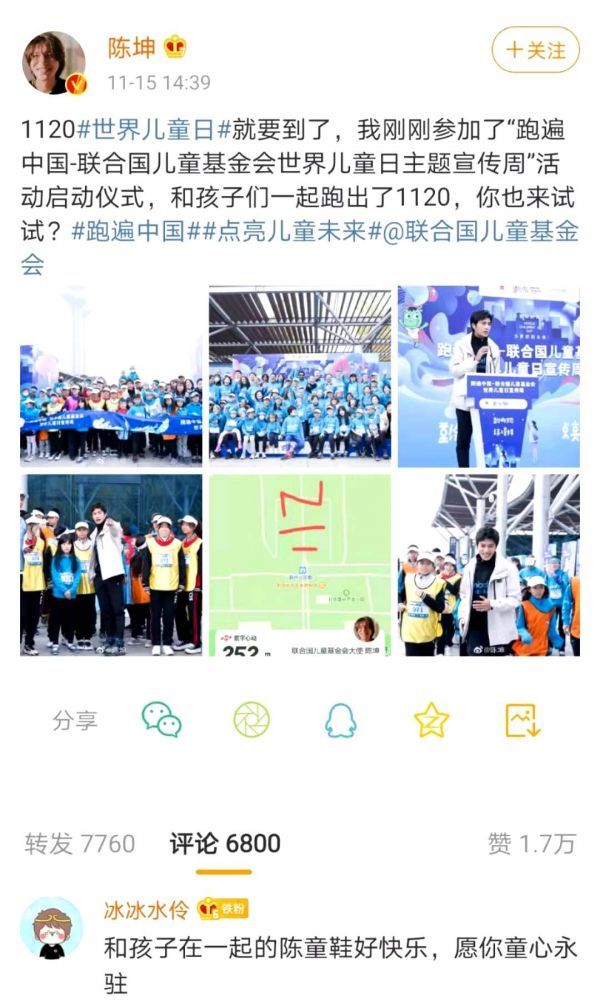Save the post as an image

click(522, 719)
